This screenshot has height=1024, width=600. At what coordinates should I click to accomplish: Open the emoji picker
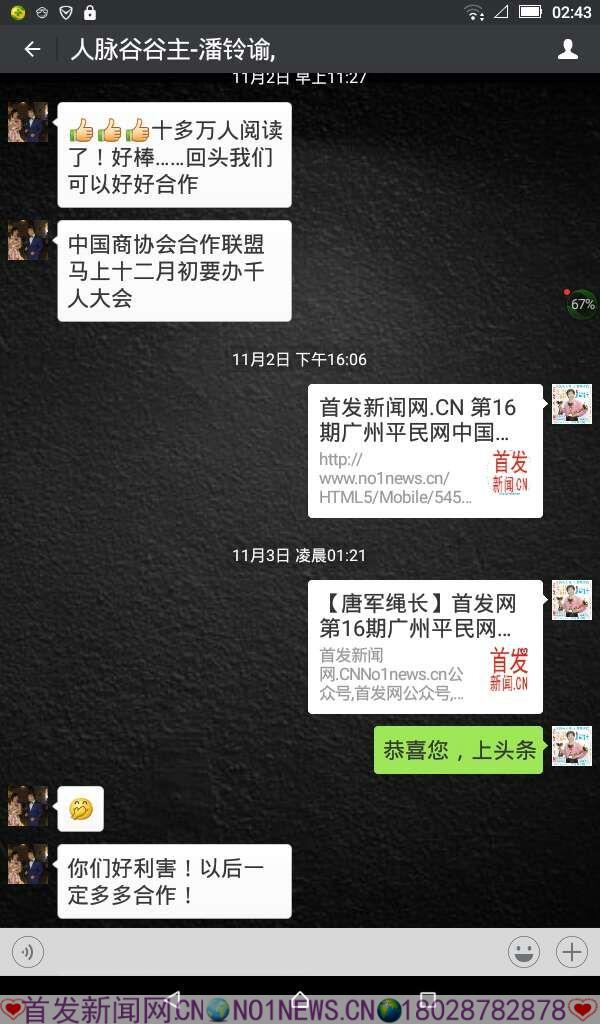pos(523,952)
